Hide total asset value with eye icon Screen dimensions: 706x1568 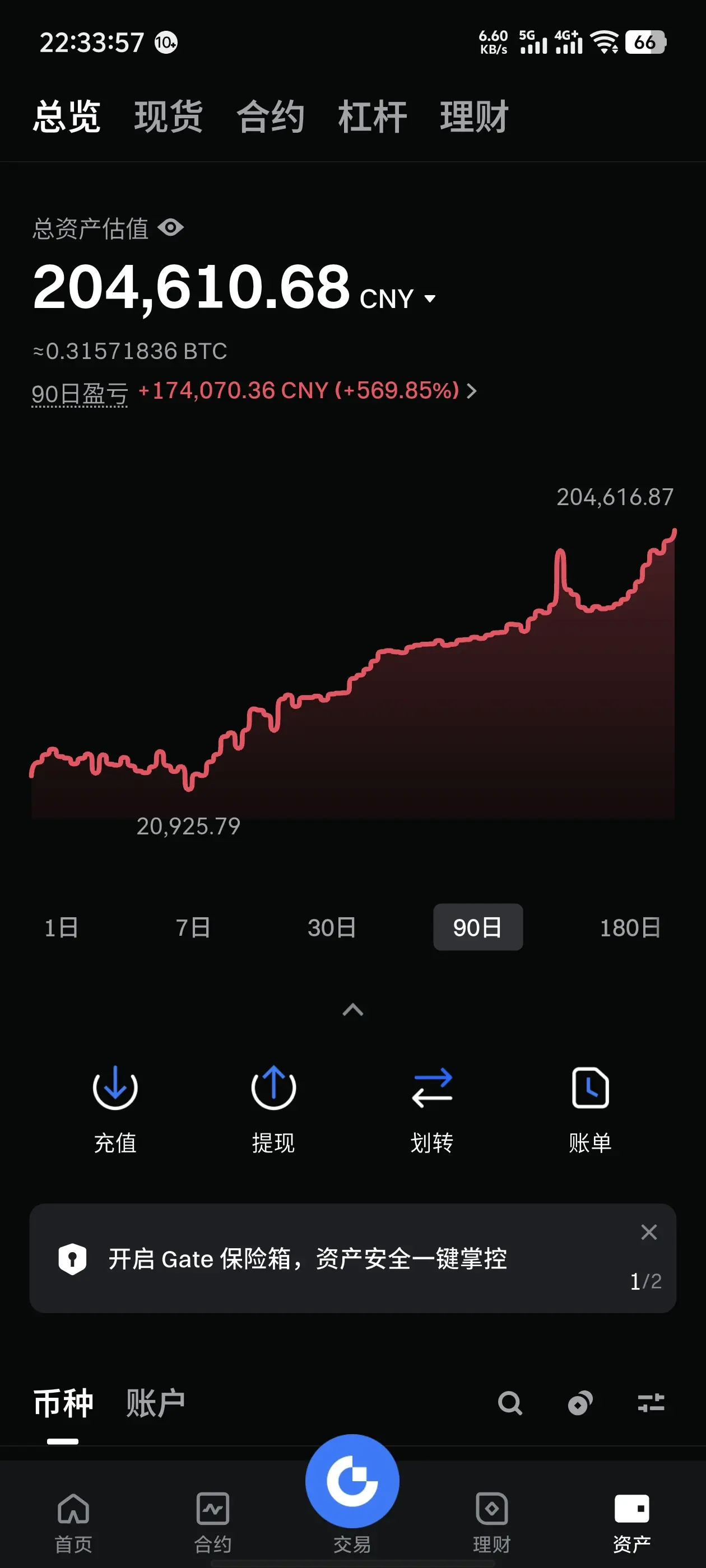coord(170,228)
